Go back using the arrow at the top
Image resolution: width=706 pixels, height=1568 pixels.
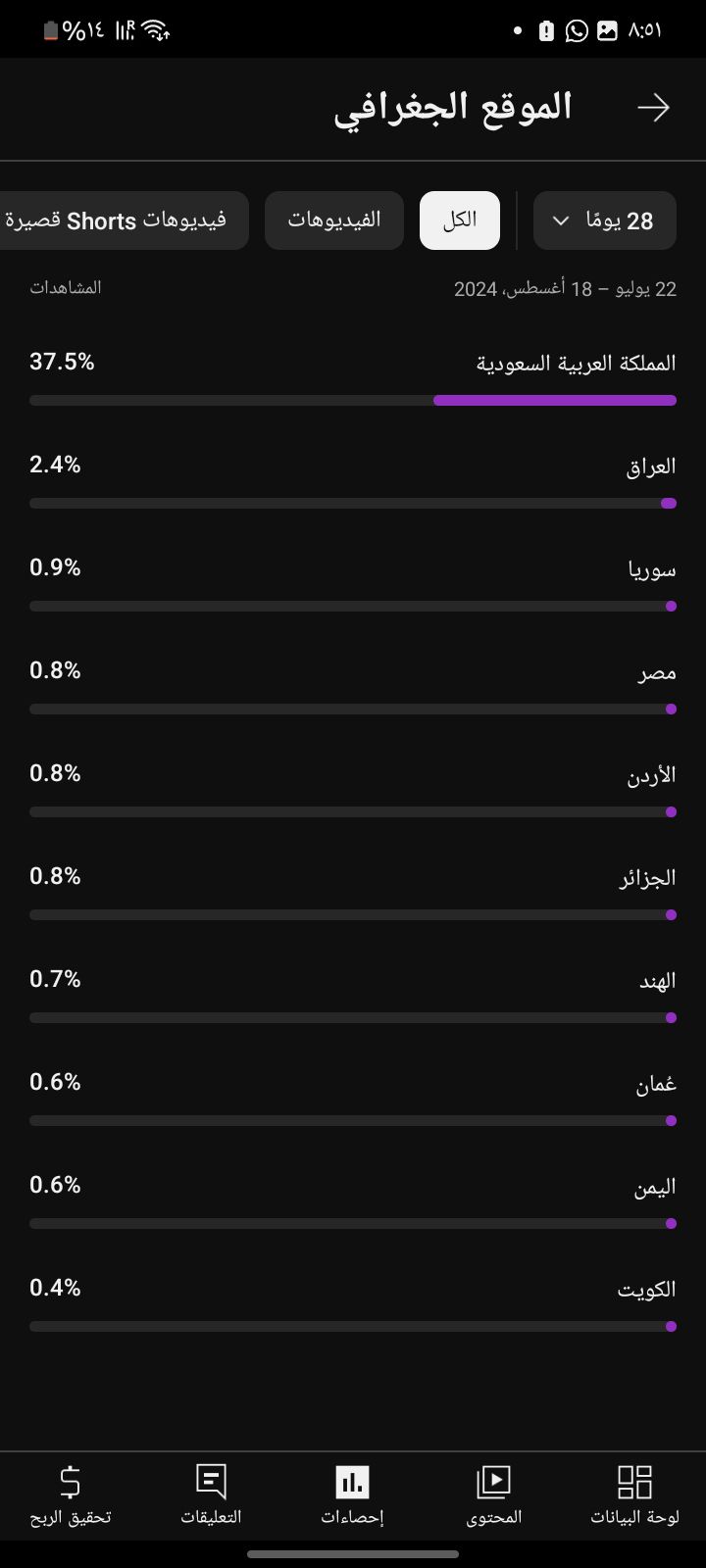653,108
